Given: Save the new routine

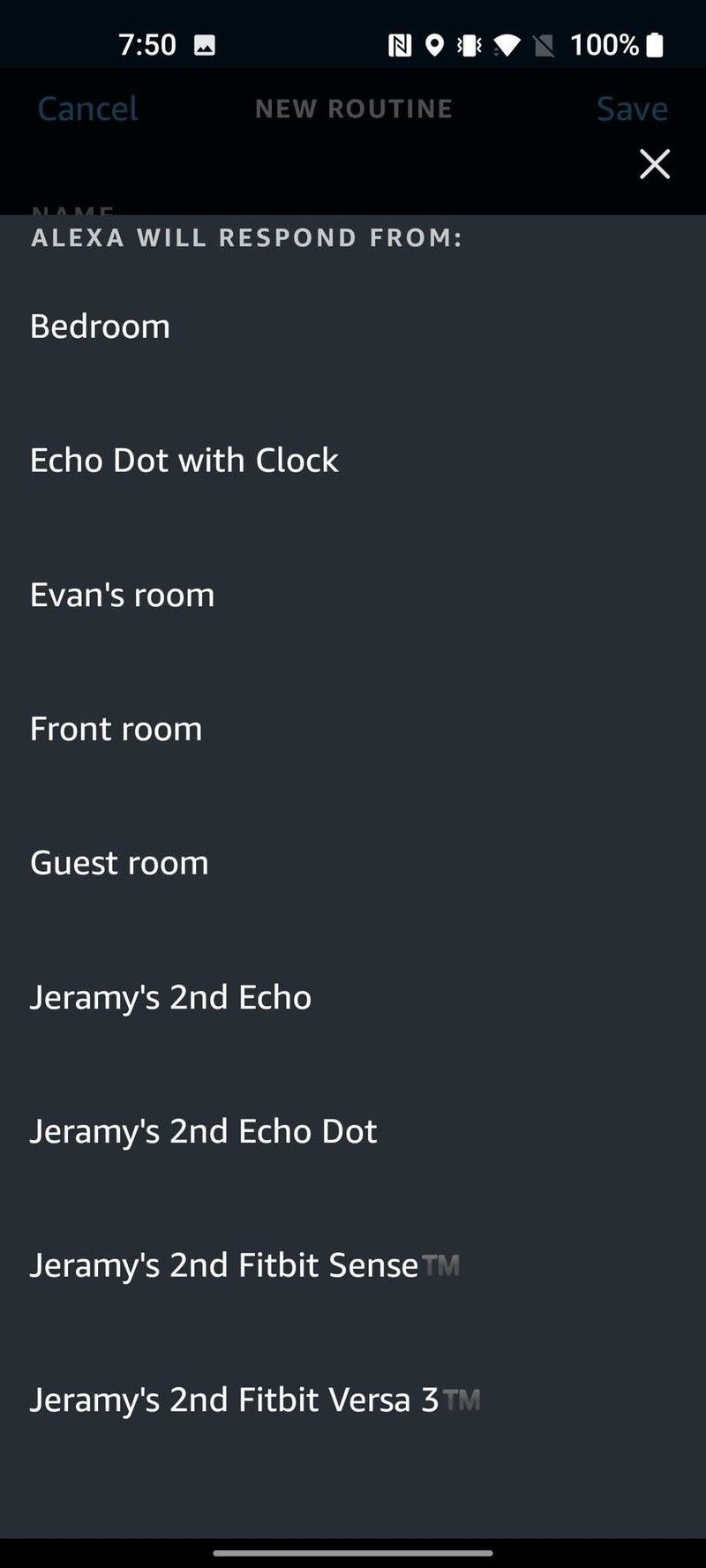Looking at the screenshot, I should click(x=632, y=109).
